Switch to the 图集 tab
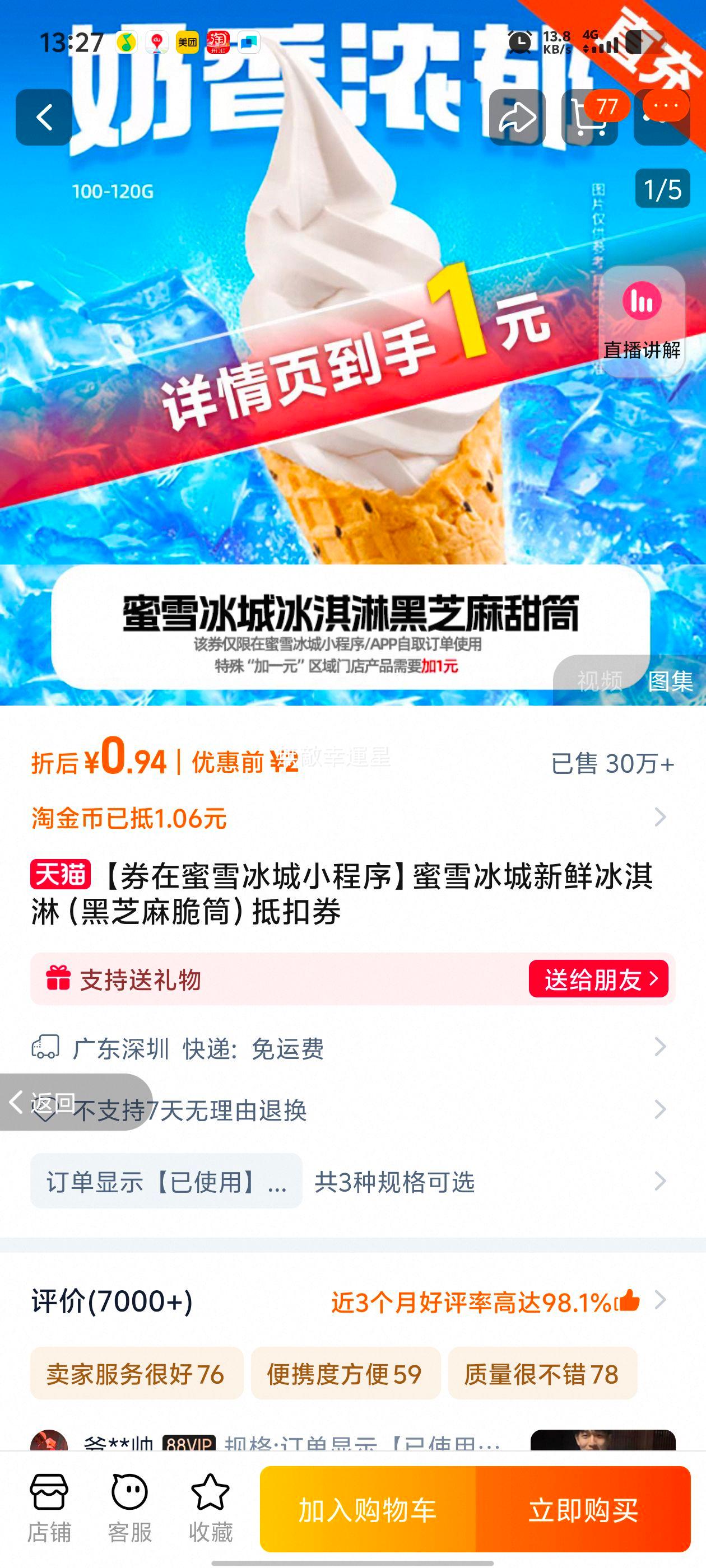The image size is (706, 1568). click(x=672, y=682)
